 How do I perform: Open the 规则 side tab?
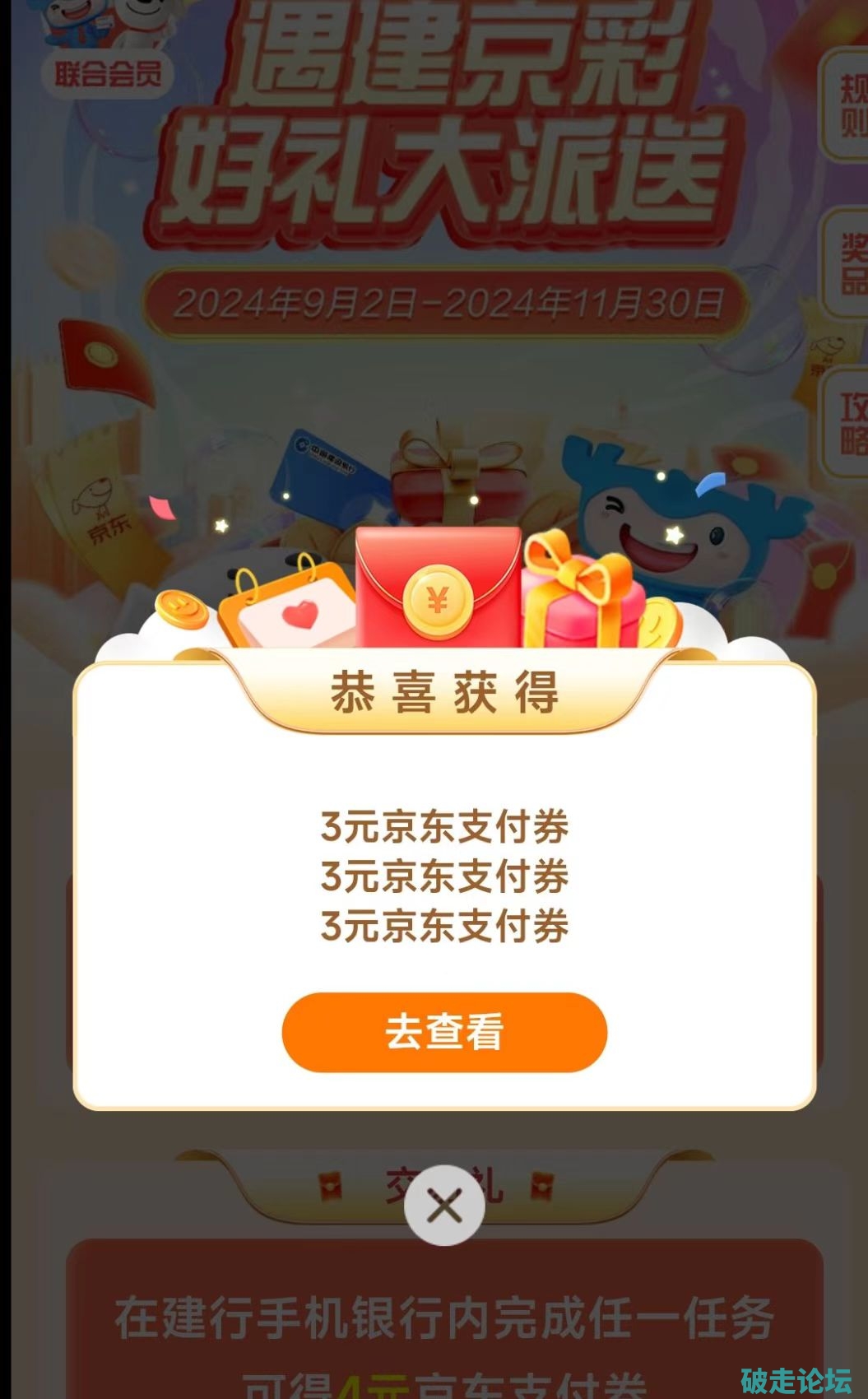point(847,105)
